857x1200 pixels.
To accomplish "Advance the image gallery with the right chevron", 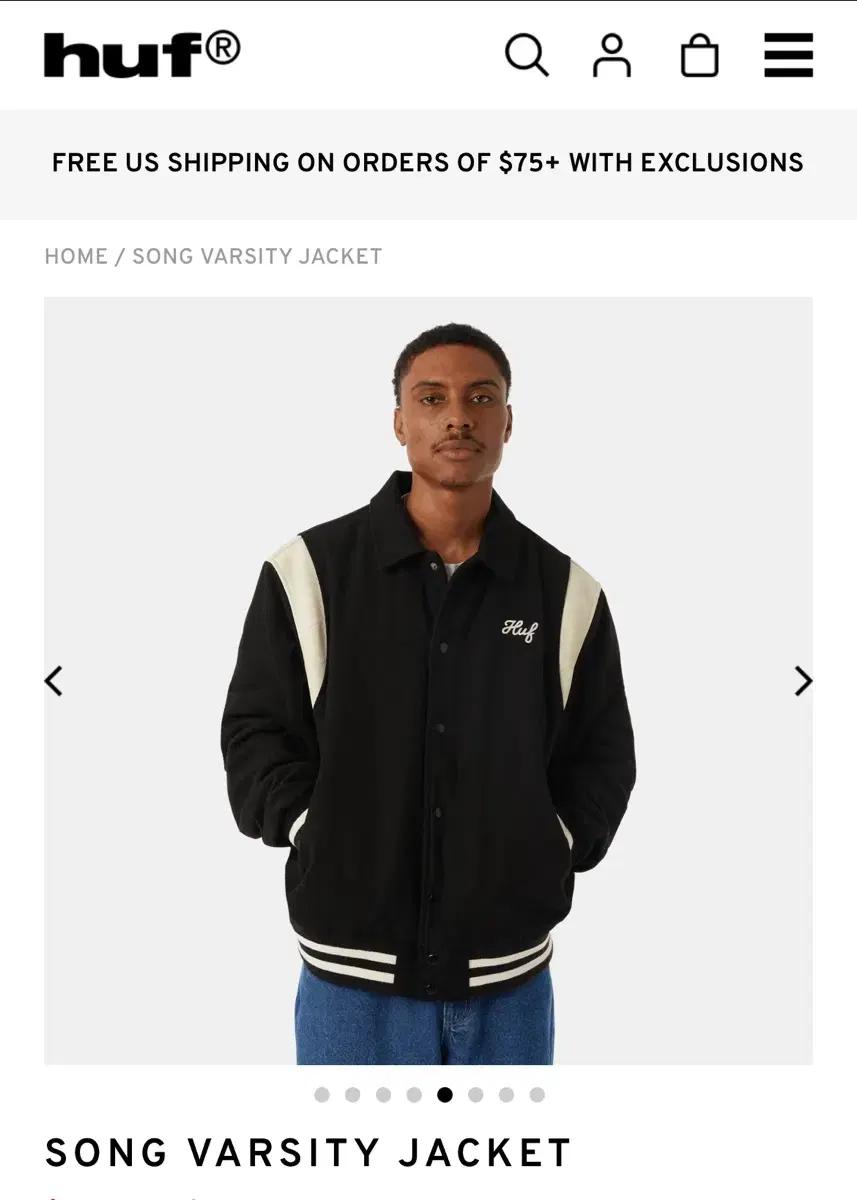I will coord(803,680).
